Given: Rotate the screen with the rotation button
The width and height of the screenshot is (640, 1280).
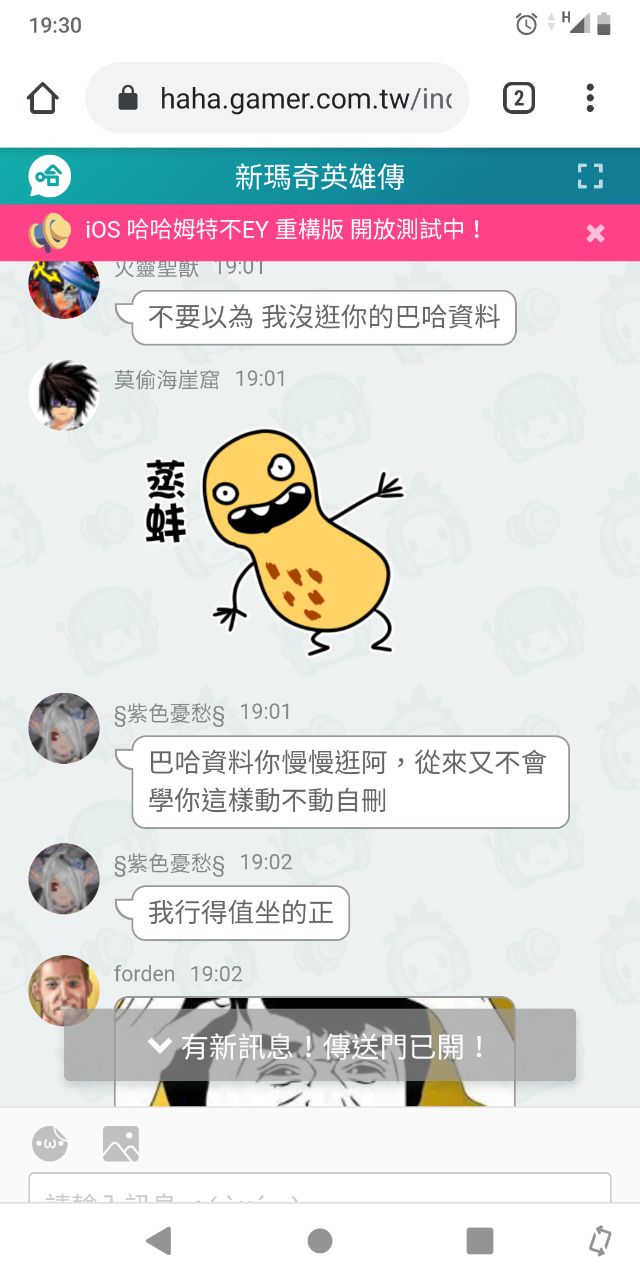Looking at the screenshot, I should [x=599, y=1241].
